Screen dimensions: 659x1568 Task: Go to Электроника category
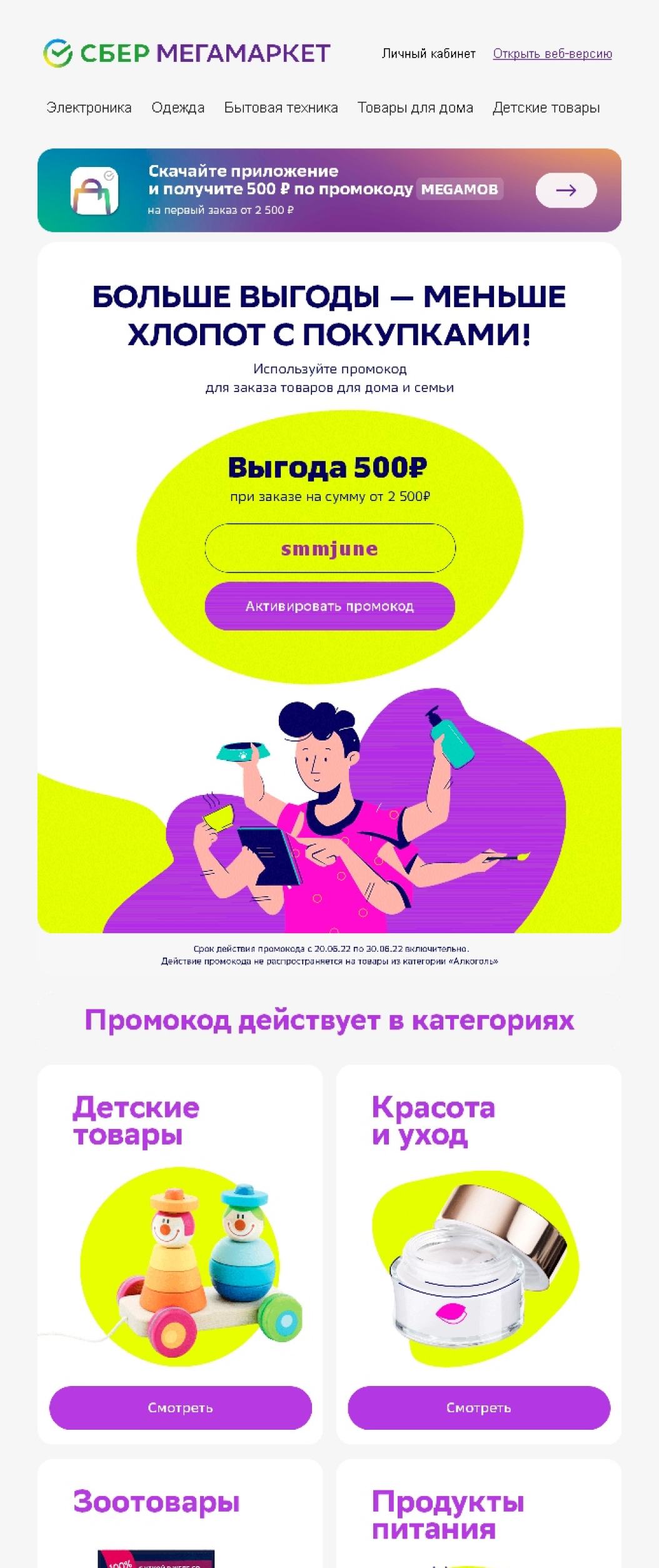pyautogui.click(x=89, y=108)
